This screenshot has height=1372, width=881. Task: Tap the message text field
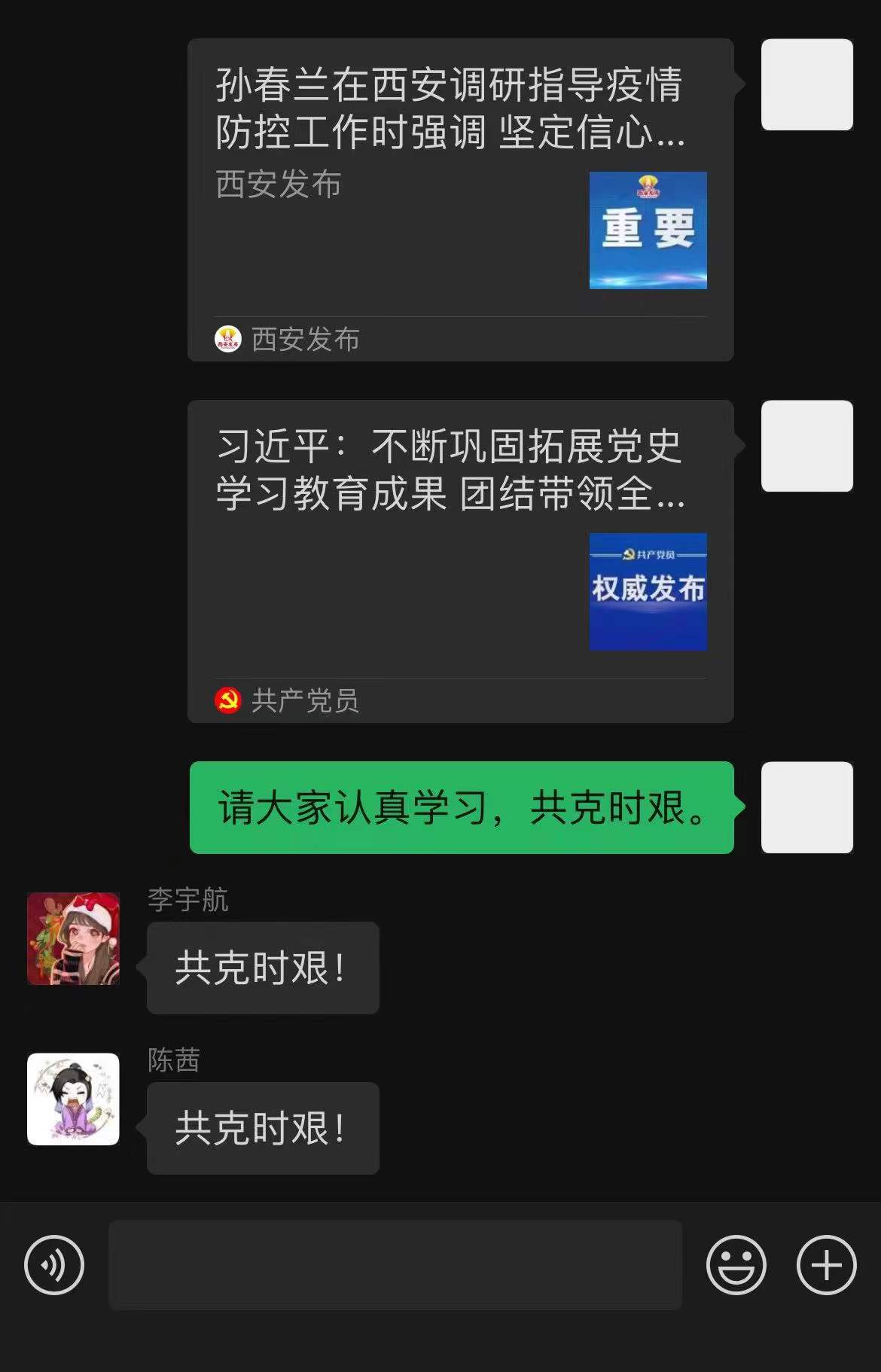click(x=395, y=1264)
